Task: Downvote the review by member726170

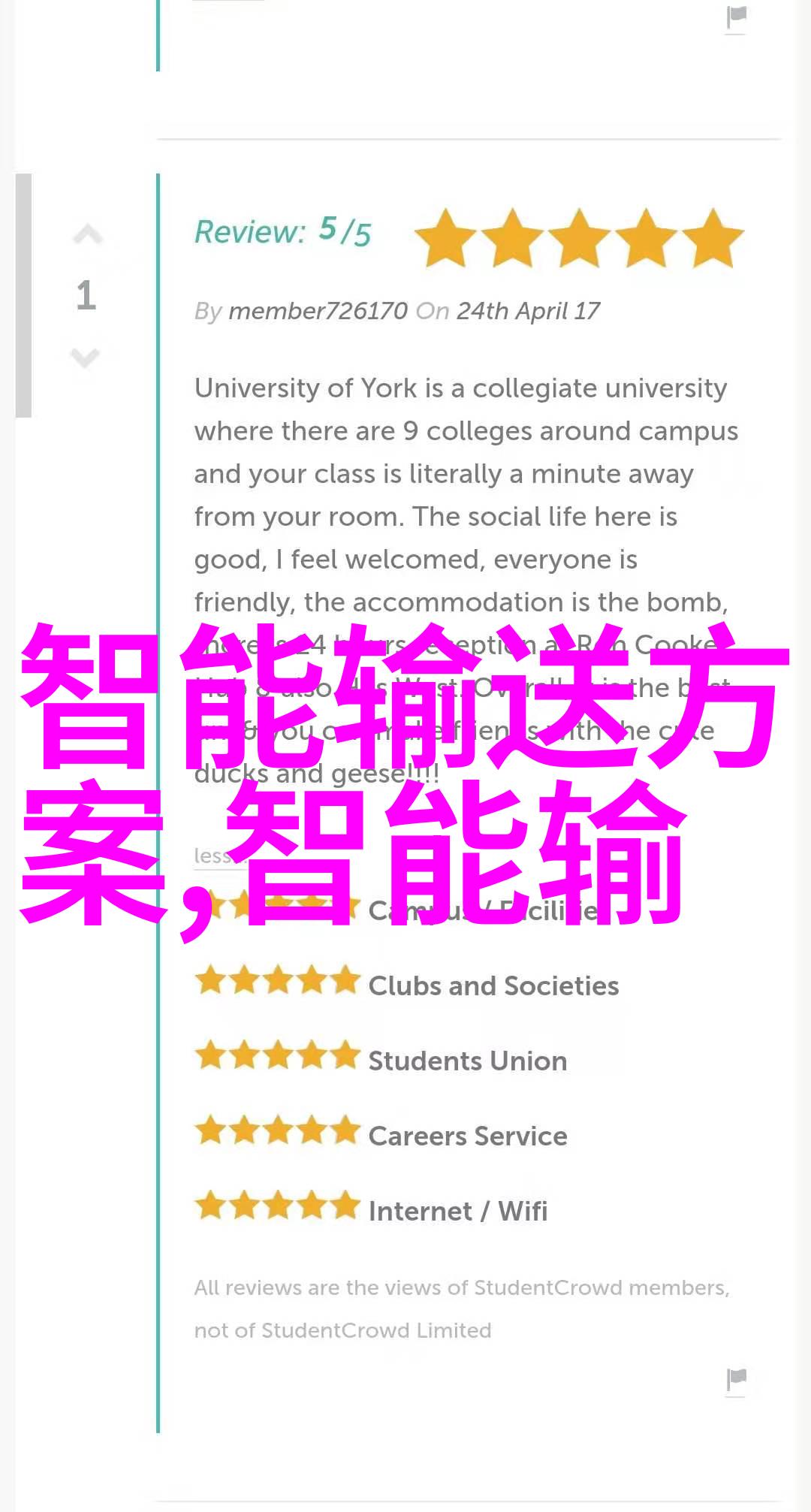Action: pyautogui.click(x=85, y=357)
